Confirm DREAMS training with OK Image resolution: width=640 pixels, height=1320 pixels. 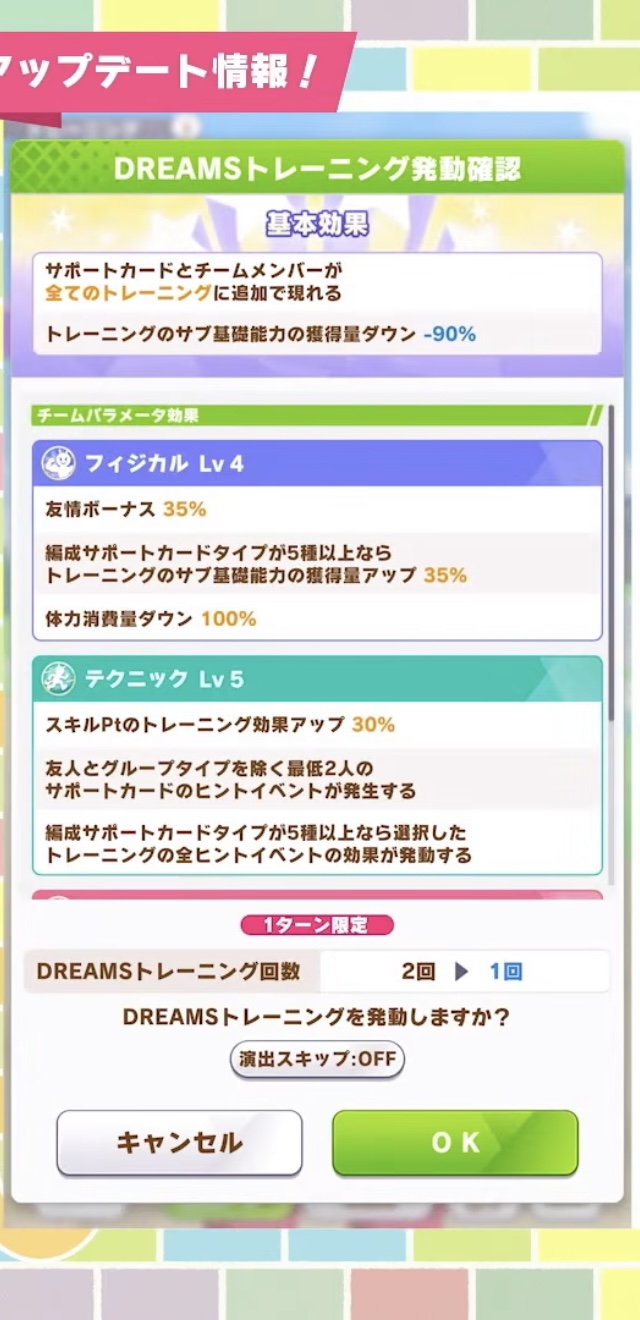(455, 1142)
